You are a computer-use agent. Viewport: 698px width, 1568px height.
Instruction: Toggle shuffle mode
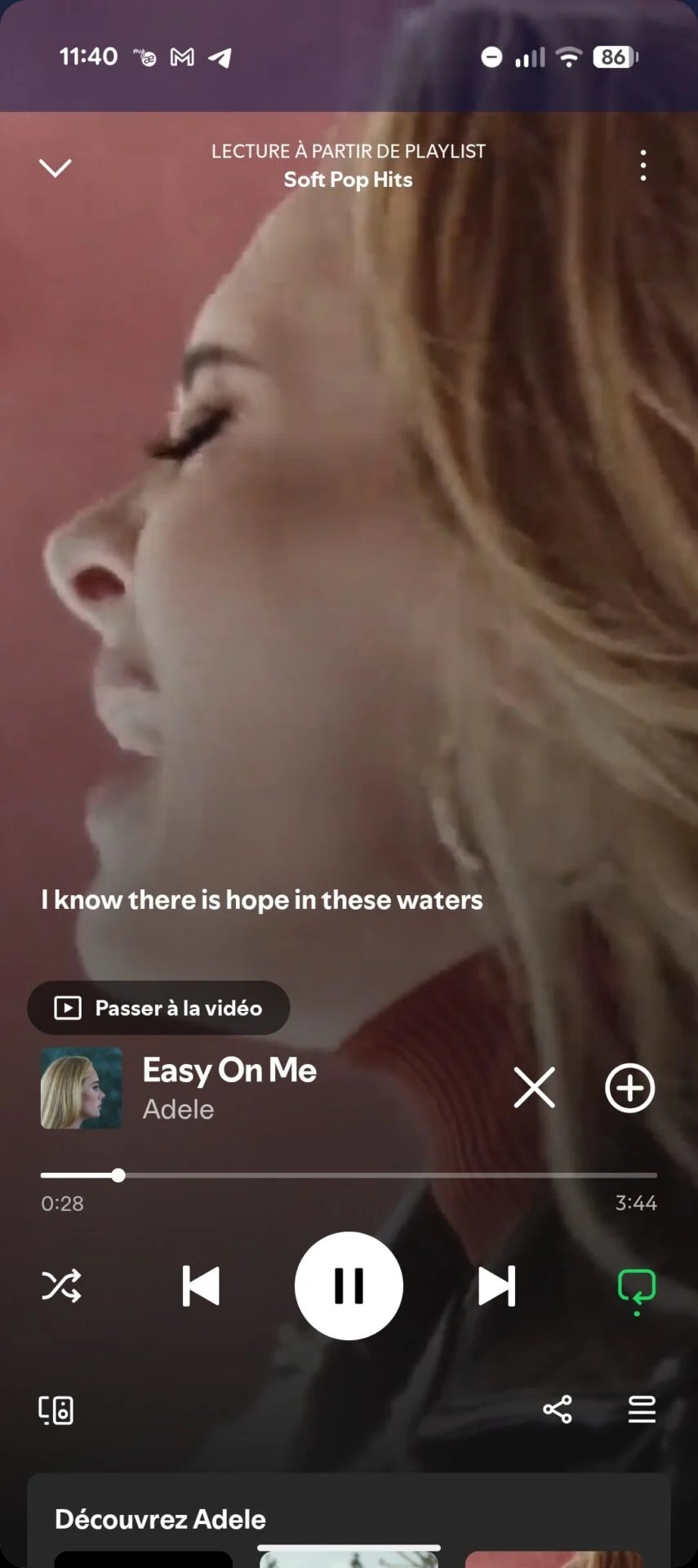(61, 1285)
